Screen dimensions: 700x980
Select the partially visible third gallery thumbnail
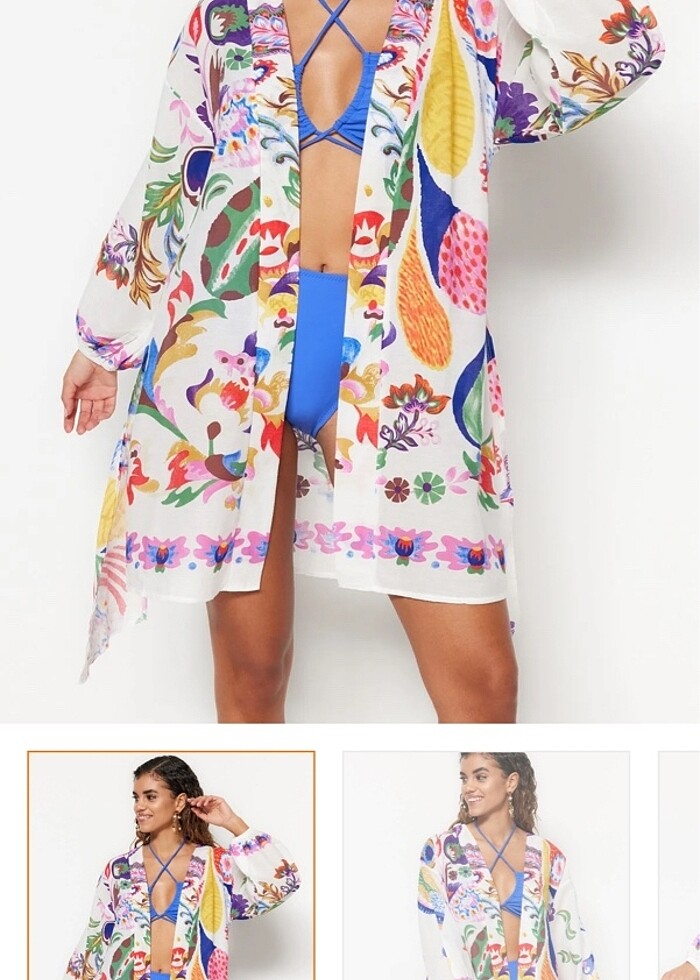(x=680, y=865)
